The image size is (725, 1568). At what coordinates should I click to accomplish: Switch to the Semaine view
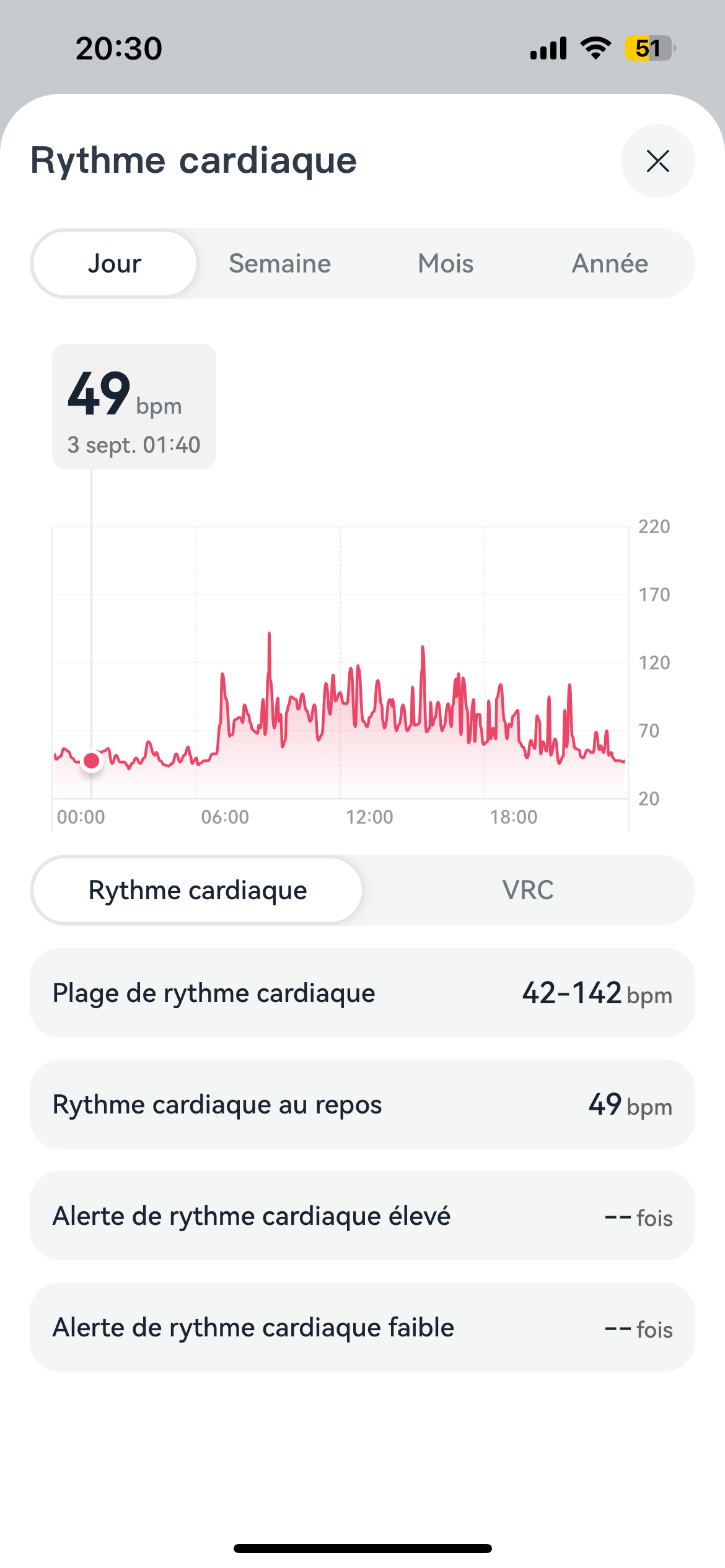click(279, 264)
